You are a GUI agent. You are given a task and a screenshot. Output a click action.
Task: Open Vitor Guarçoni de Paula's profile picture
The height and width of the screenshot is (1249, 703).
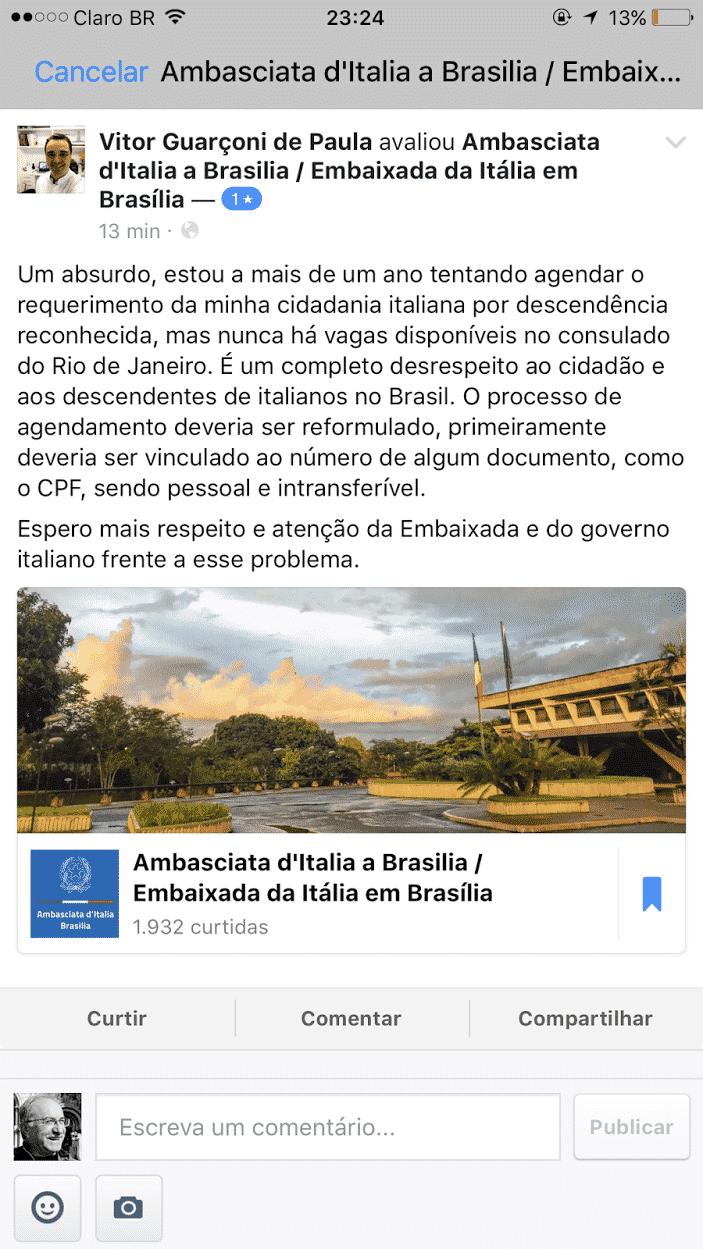(51, 160)
